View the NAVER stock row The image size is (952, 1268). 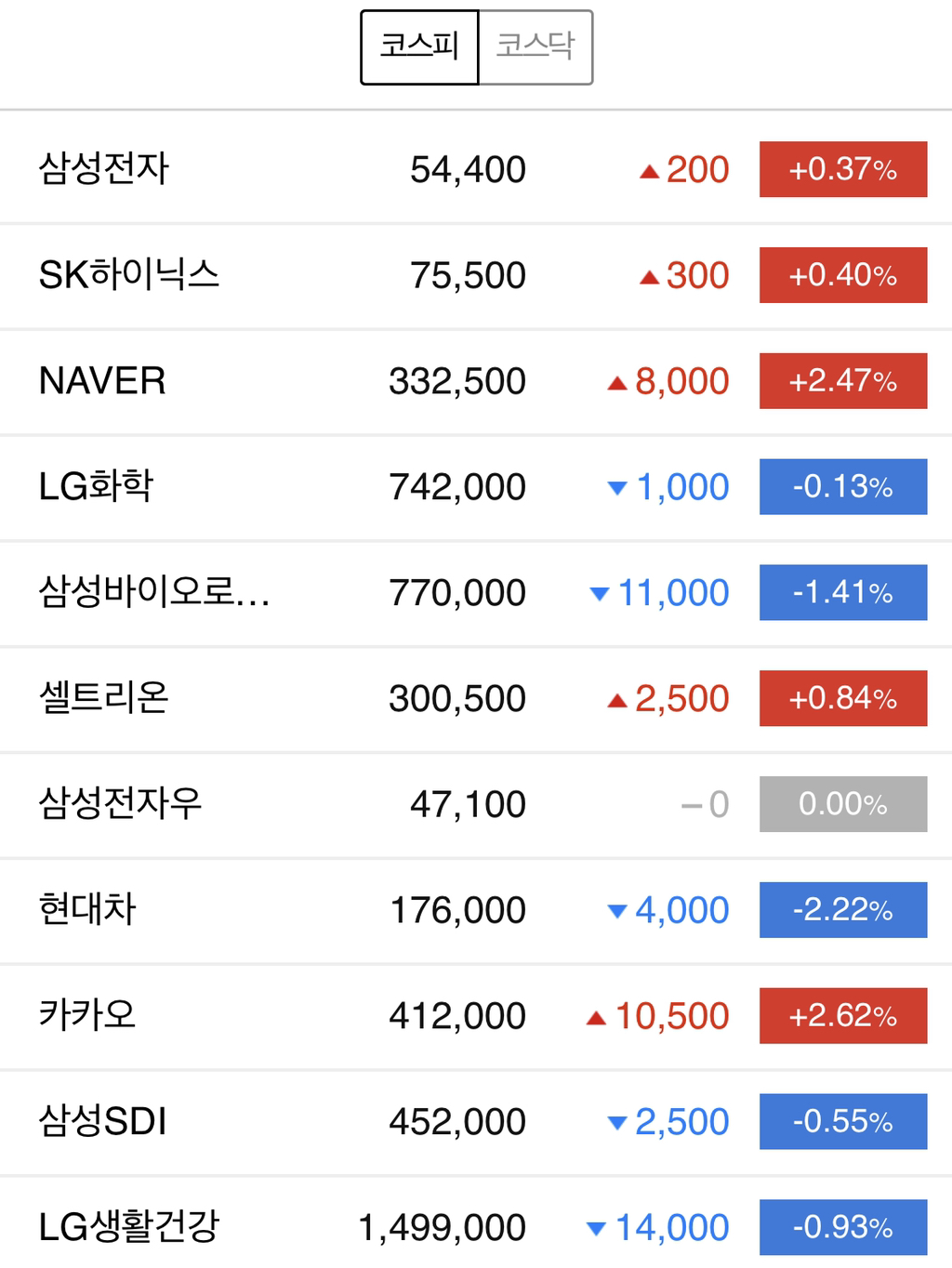point(476,381)
